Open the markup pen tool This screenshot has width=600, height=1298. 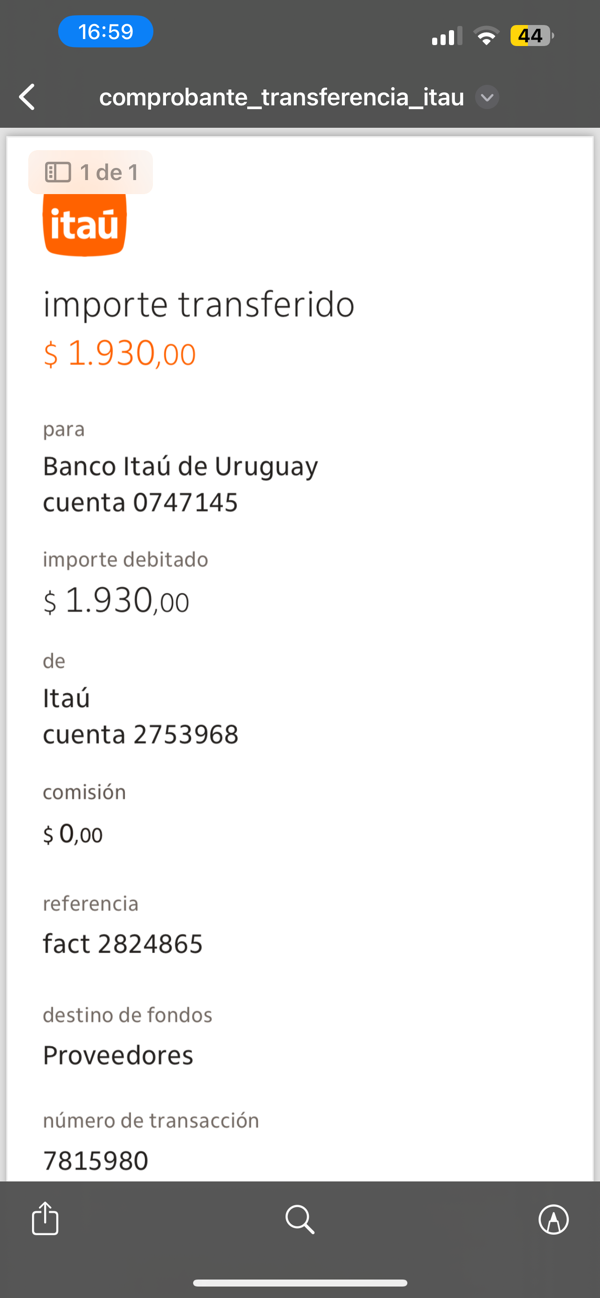tap(553, 1219)
